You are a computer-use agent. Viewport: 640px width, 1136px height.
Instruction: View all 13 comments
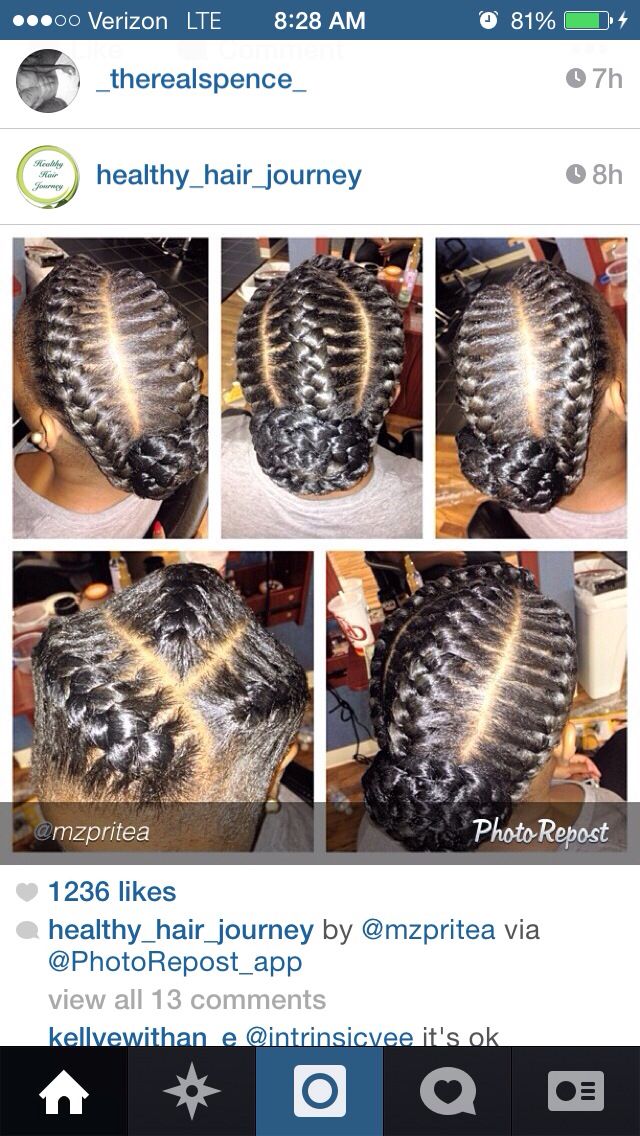[x=187, y=1000]
